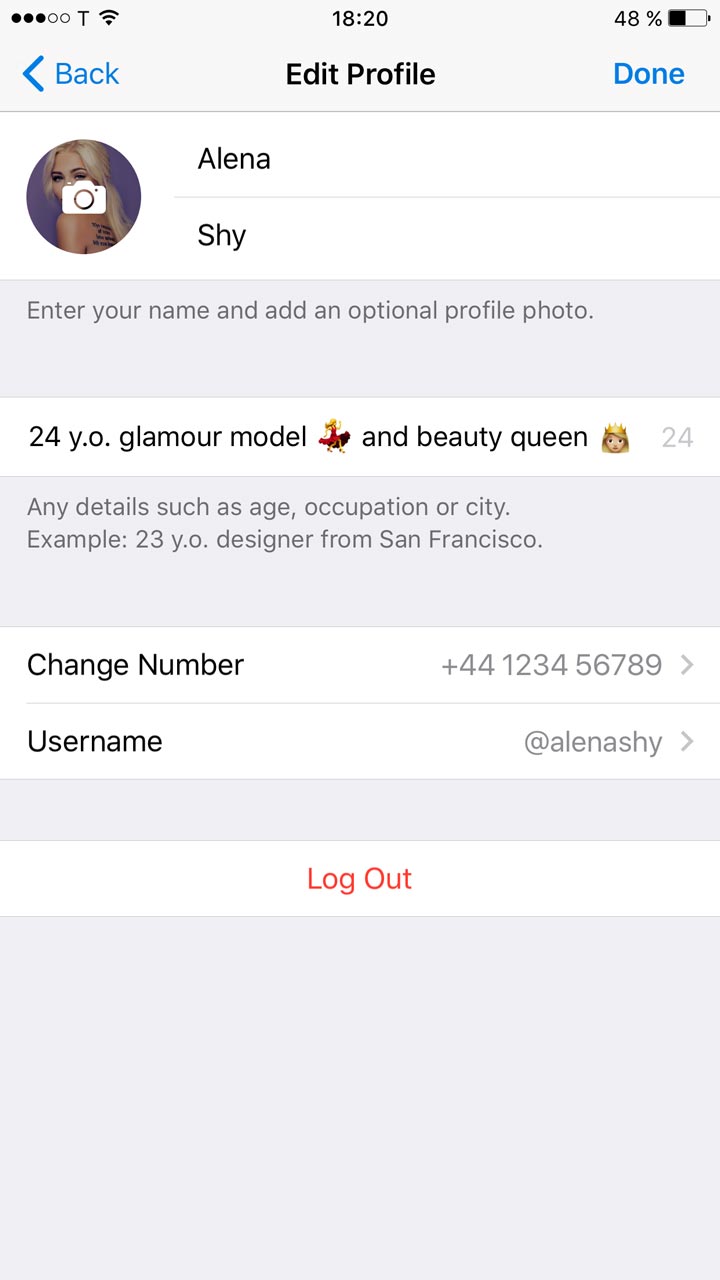Log out of the account
The height and width of the screenshot is (1280, 720).
pos(360,879)
